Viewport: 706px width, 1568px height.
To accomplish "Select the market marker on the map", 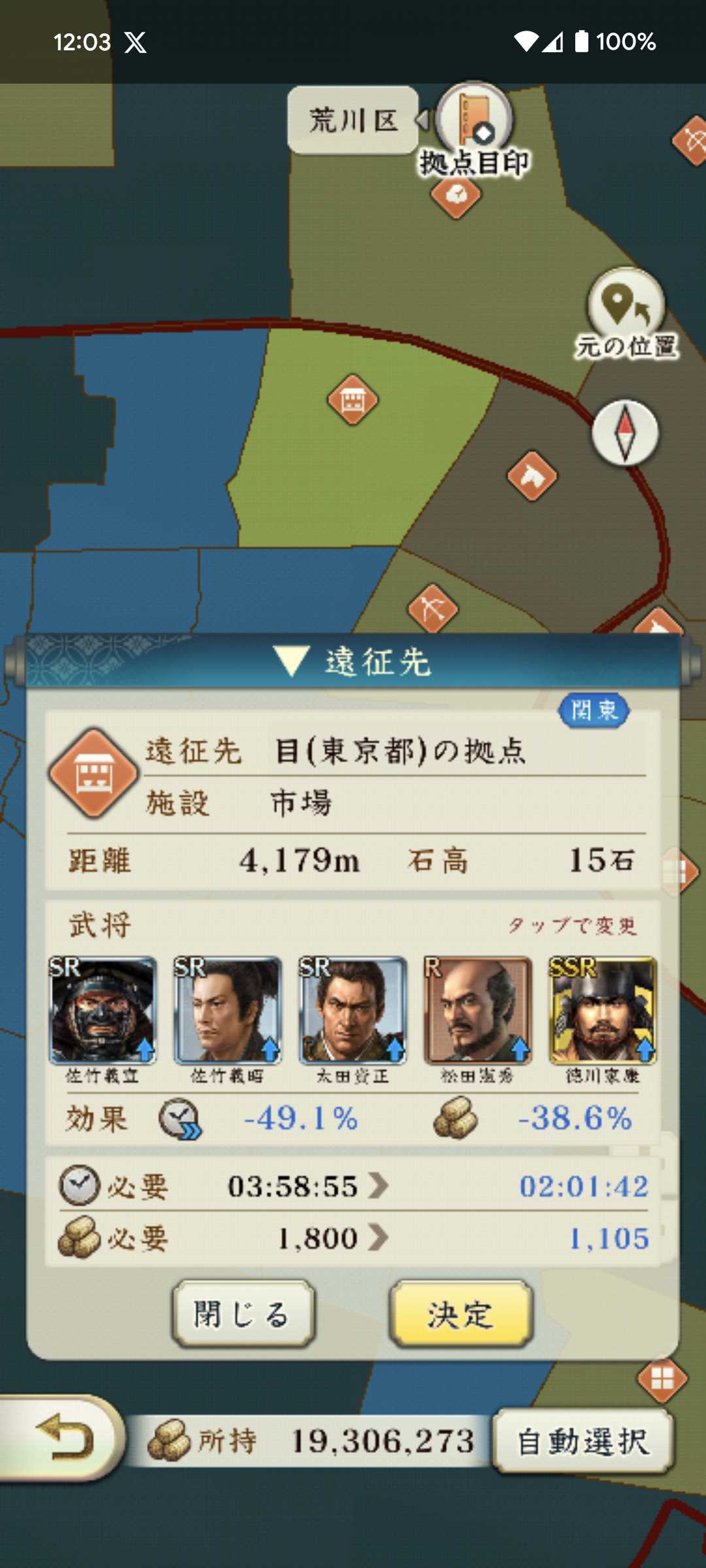I will (x=352, y=399).
